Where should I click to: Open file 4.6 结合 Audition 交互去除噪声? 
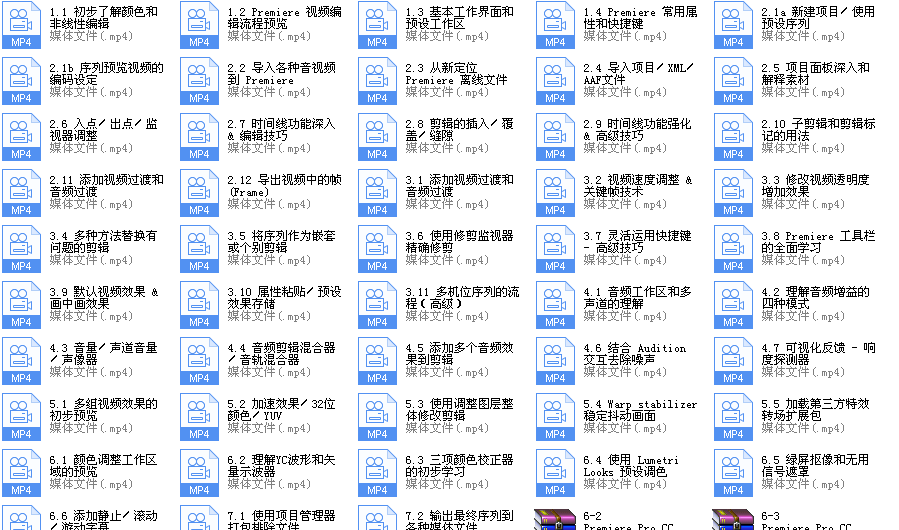(555, 360)
